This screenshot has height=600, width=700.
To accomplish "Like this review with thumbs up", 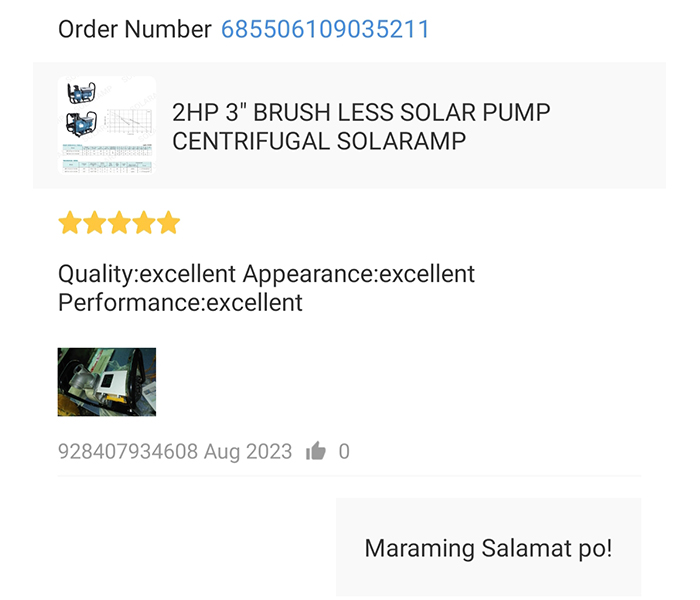I will (x=317, y=452).
